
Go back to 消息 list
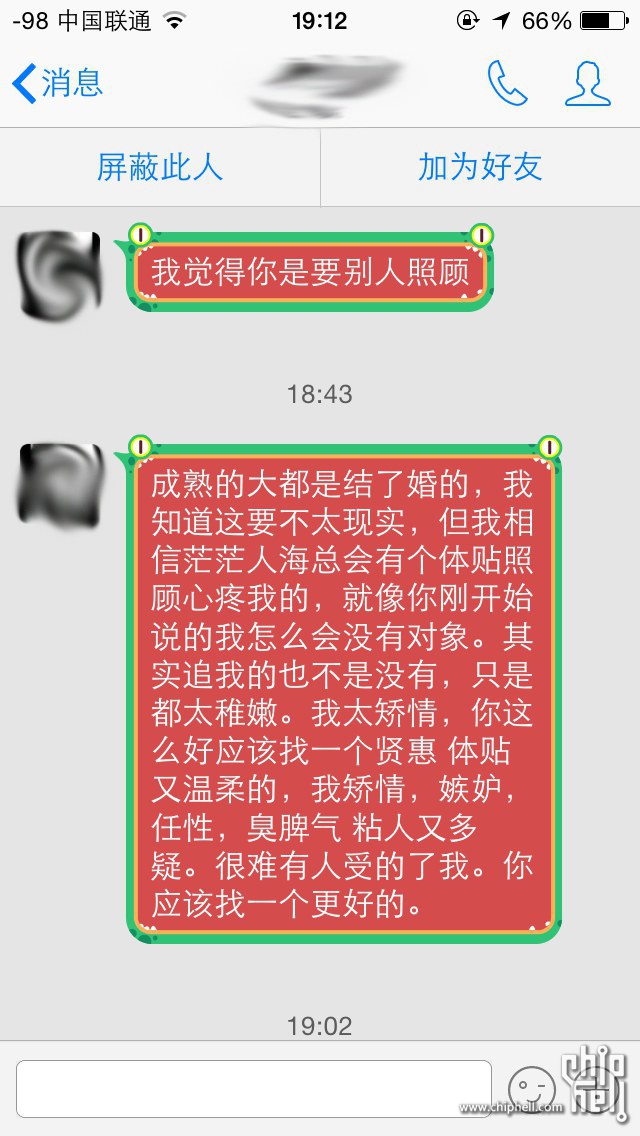click(58, 83)
